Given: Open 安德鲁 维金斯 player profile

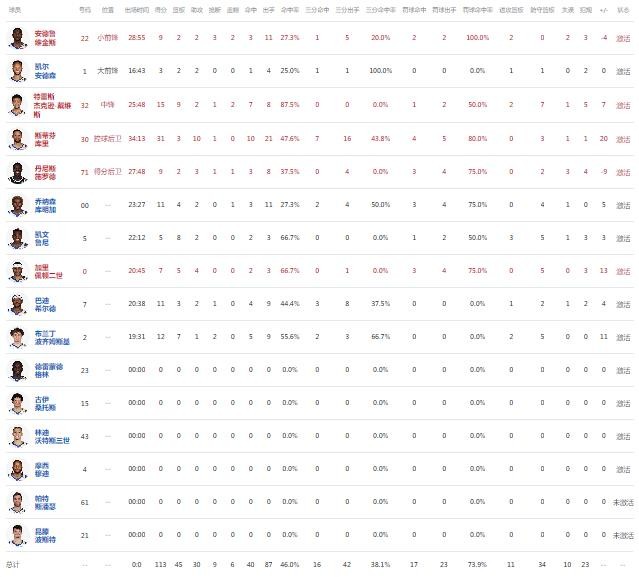Looking at the screenshot, I should [45, 38].
